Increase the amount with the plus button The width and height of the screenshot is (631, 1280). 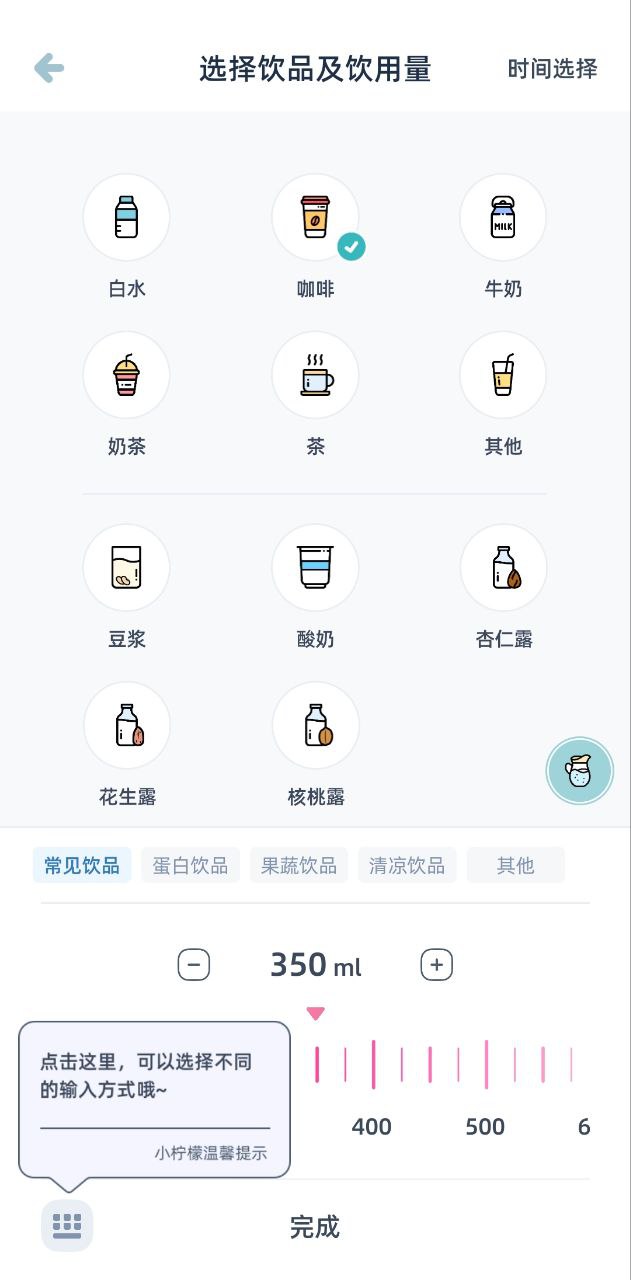436,965
